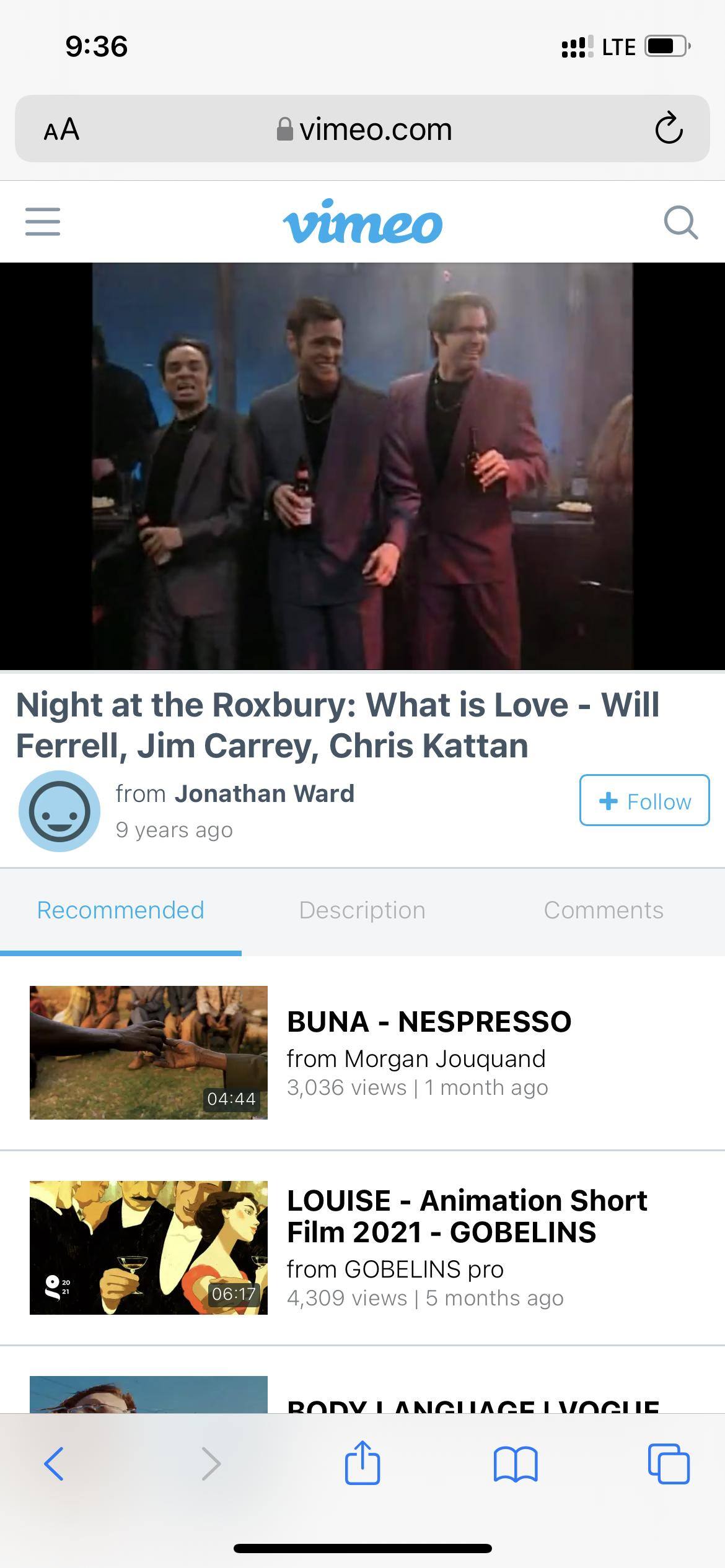Share this page

point(362,1463)
